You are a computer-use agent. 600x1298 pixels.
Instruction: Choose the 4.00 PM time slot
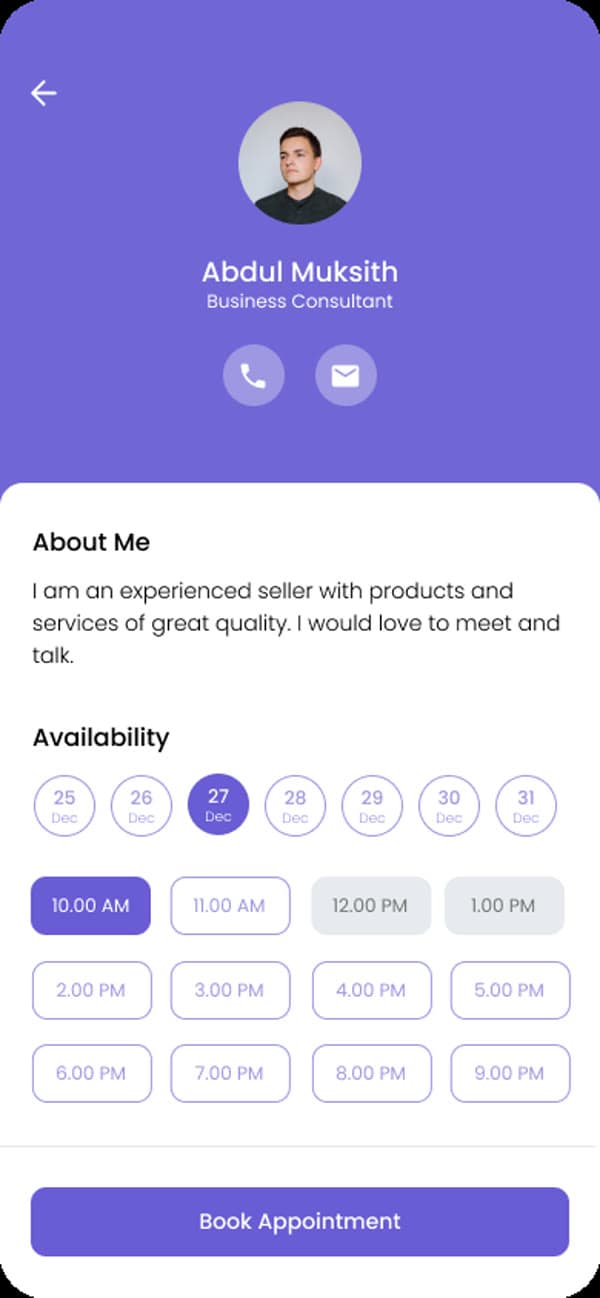pyautogui.click(x=372, y=990)
